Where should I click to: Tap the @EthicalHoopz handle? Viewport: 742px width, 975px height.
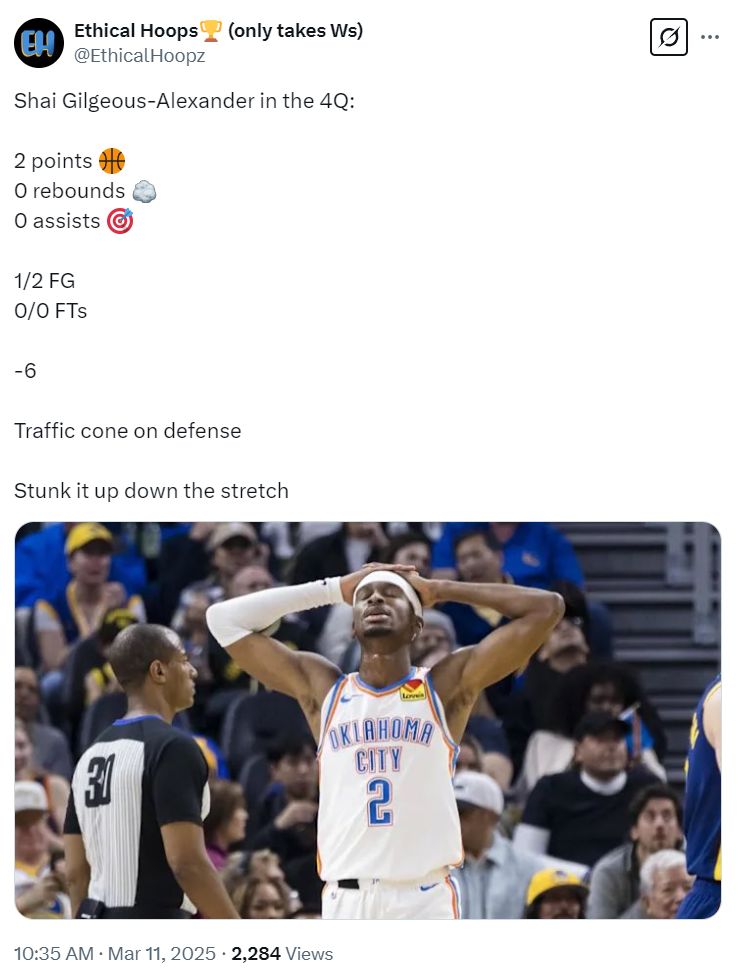[139, 56]
